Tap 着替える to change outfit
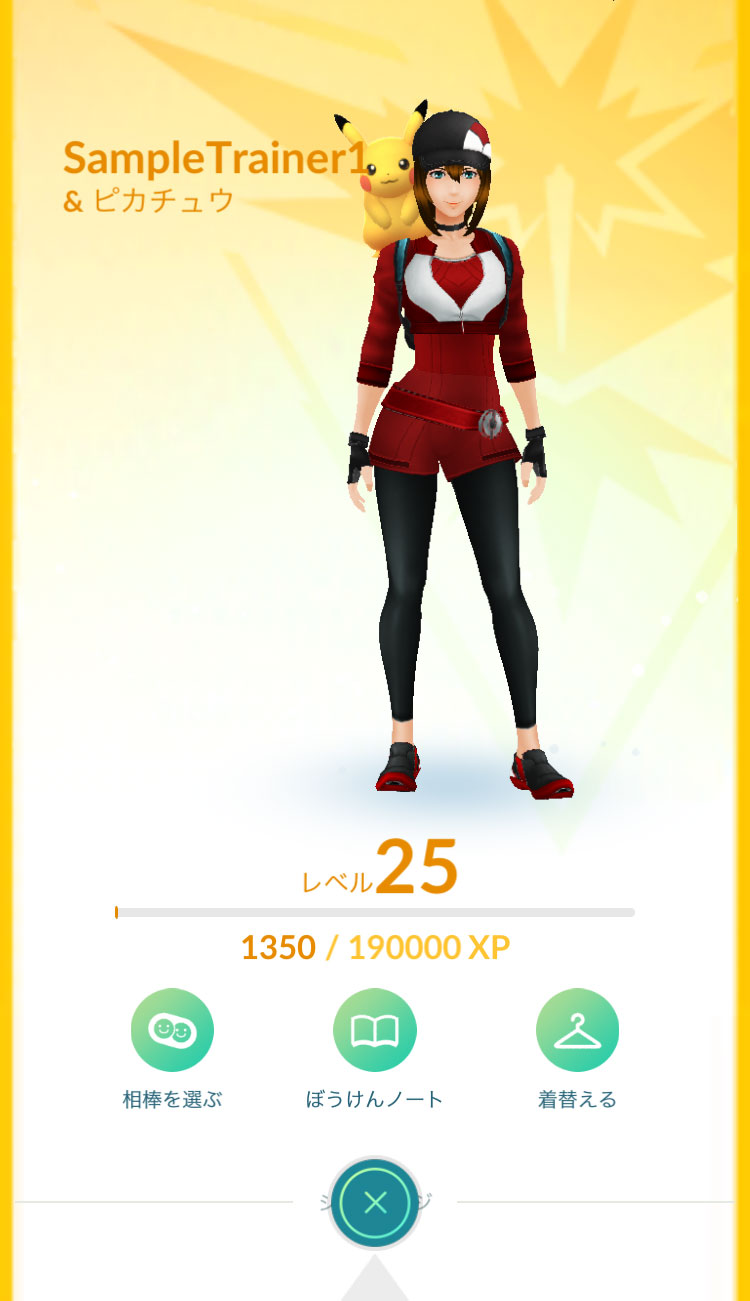 coord(577,1030)
